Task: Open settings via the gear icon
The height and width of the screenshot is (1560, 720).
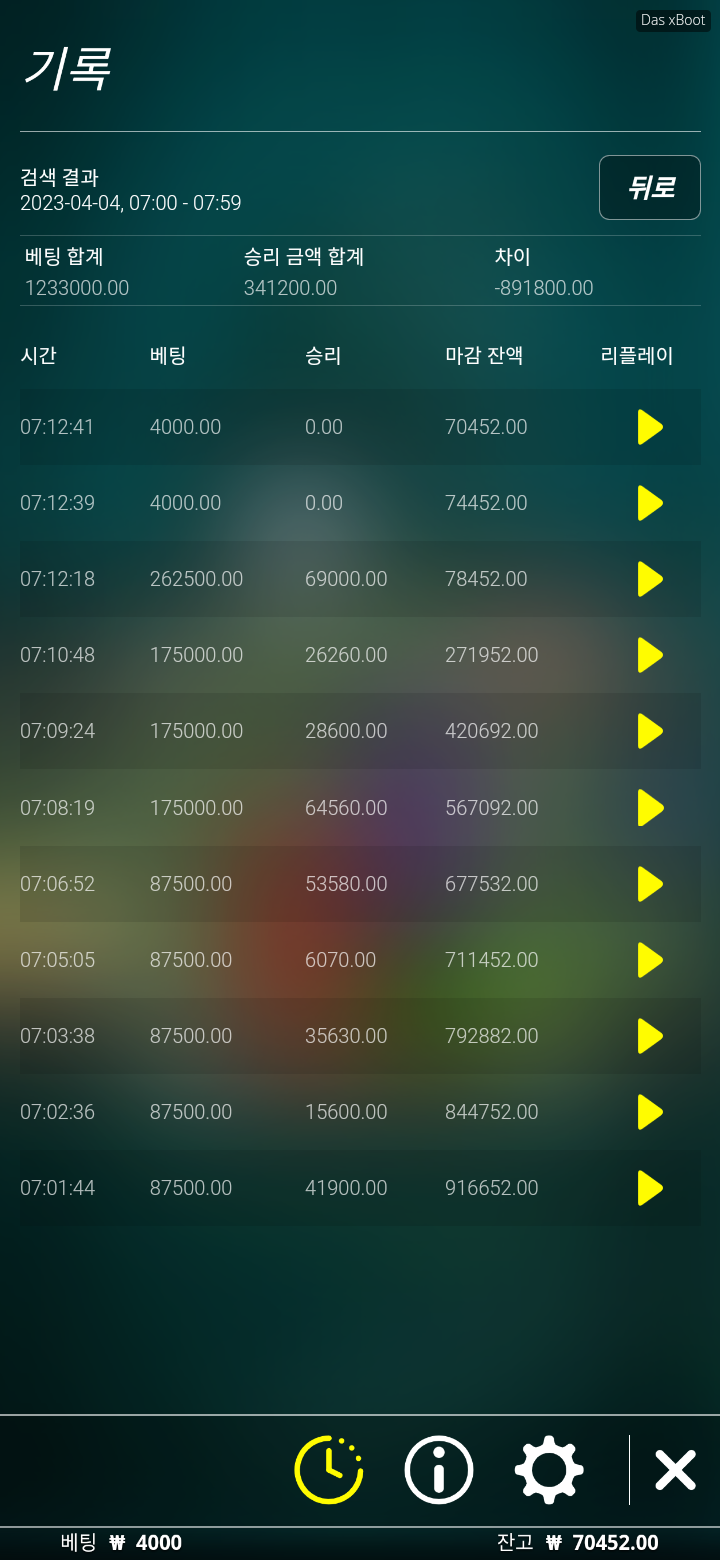Action: [549, 1470]
